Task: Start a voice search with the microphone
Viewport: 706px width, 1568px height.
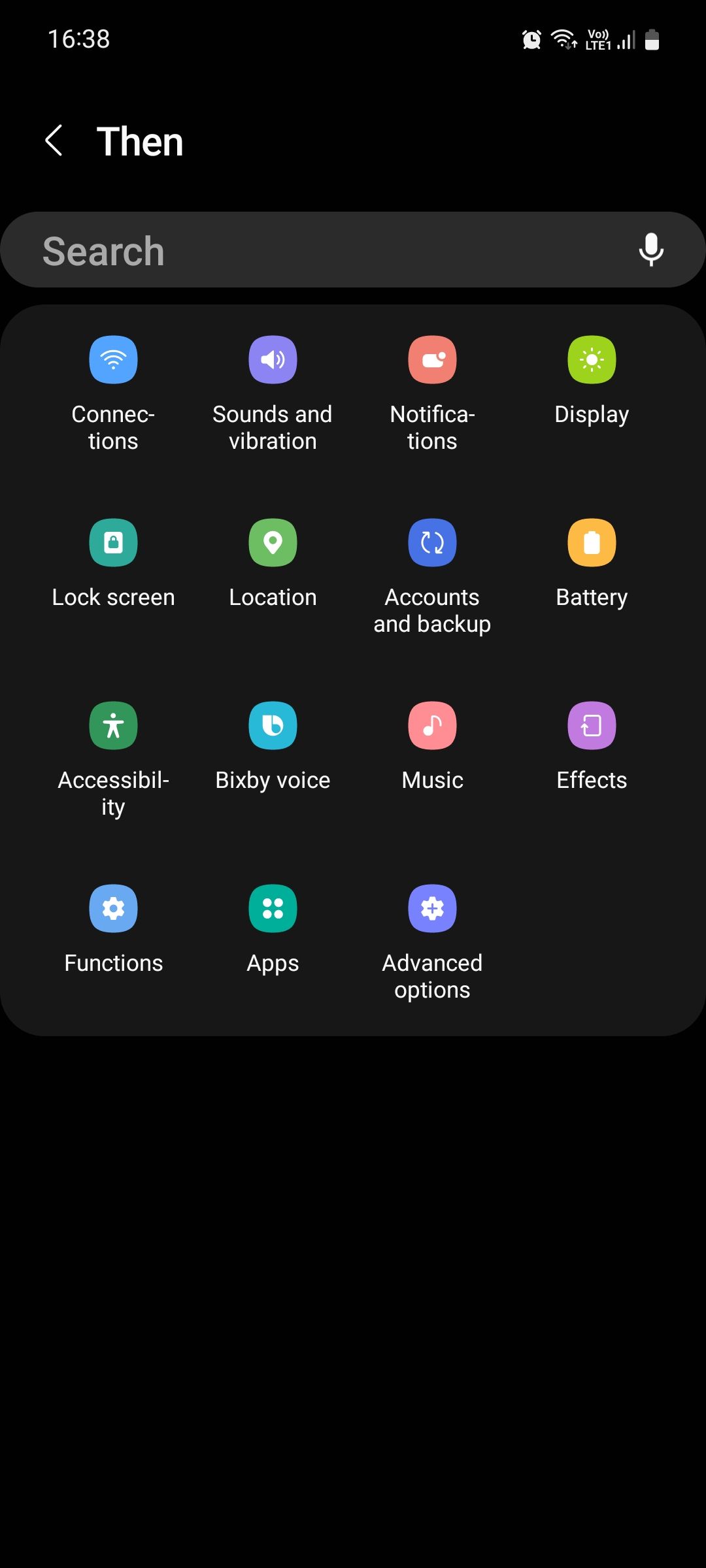Action: (x=652, y=249)
